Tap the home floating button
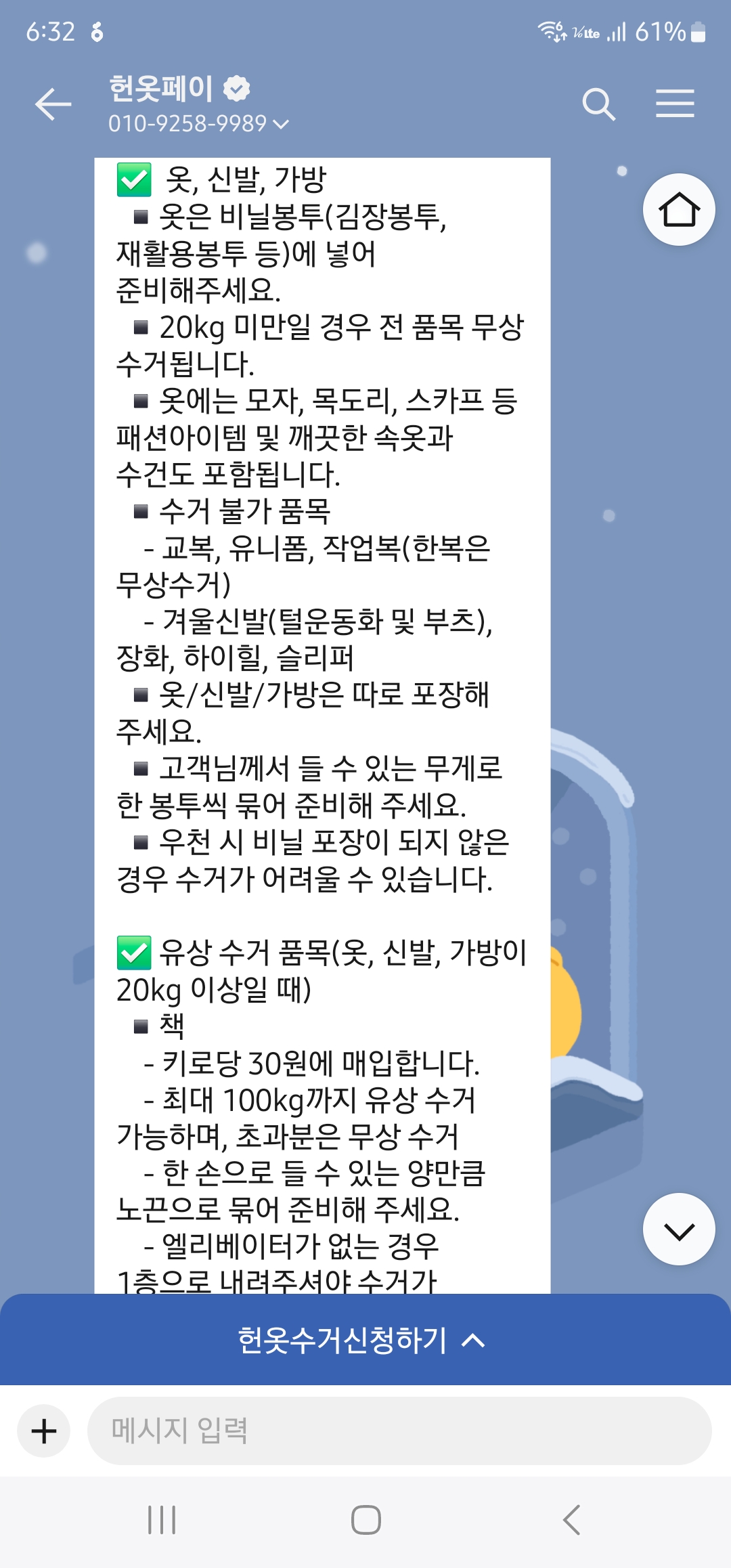This screenshot has width=731, height=1568. coord(678,209)
